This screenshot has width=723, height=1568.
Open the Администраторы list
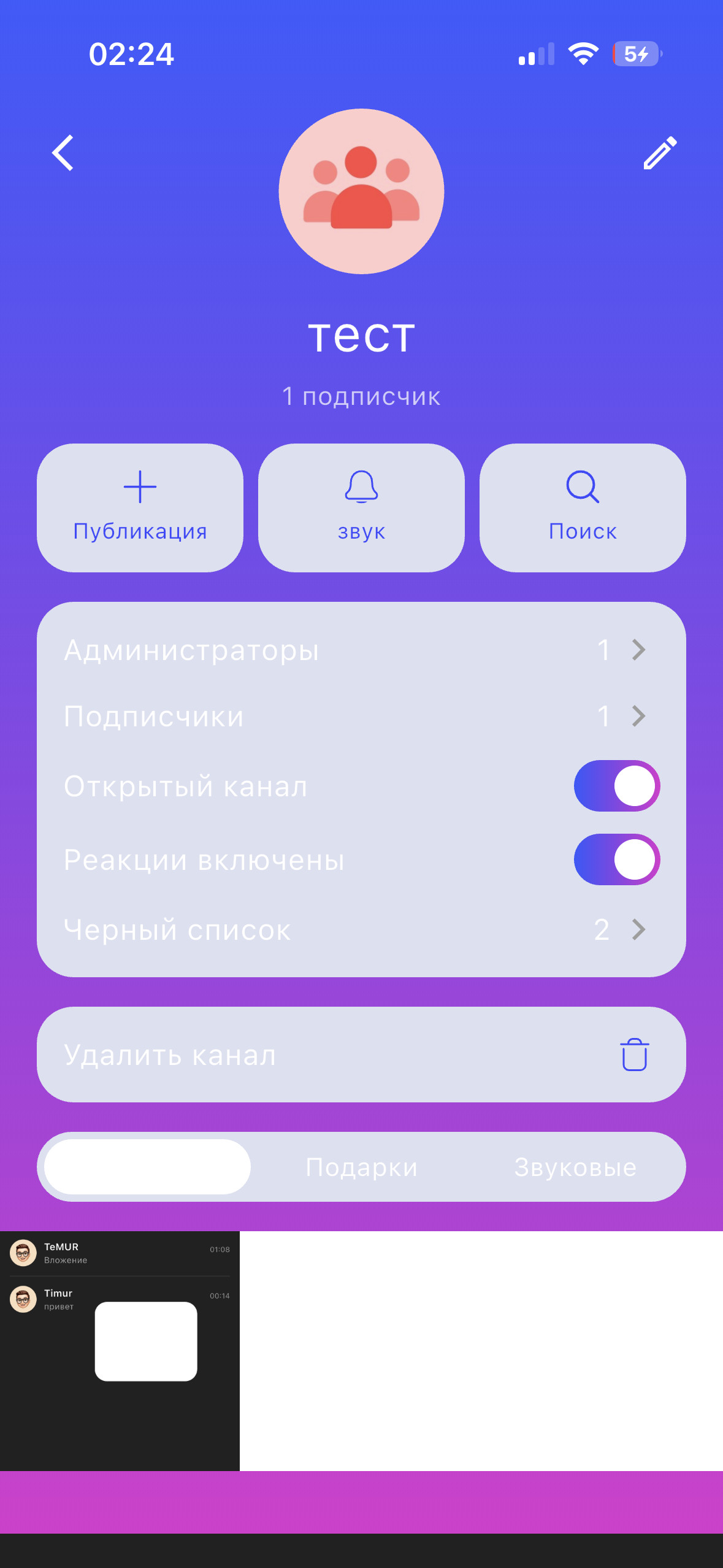[361, 650]
